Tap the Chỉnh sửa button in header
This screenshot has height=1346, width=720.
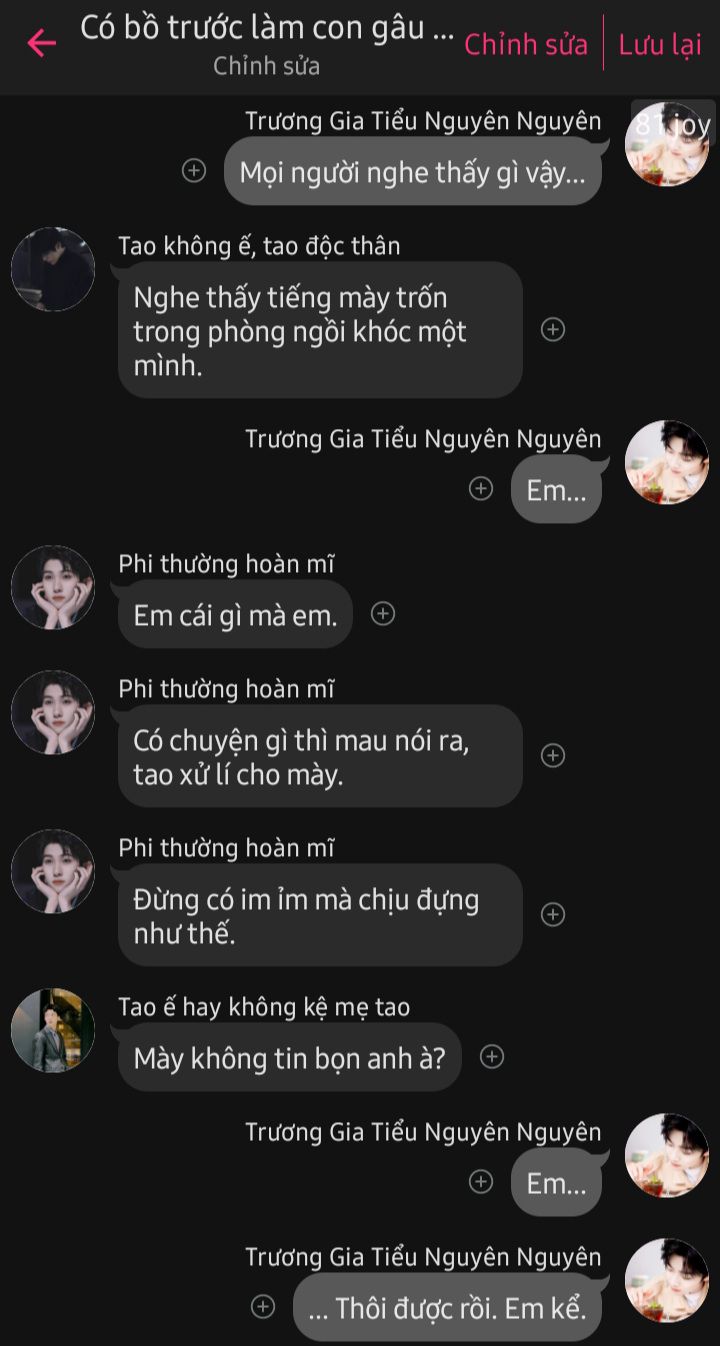526,44
